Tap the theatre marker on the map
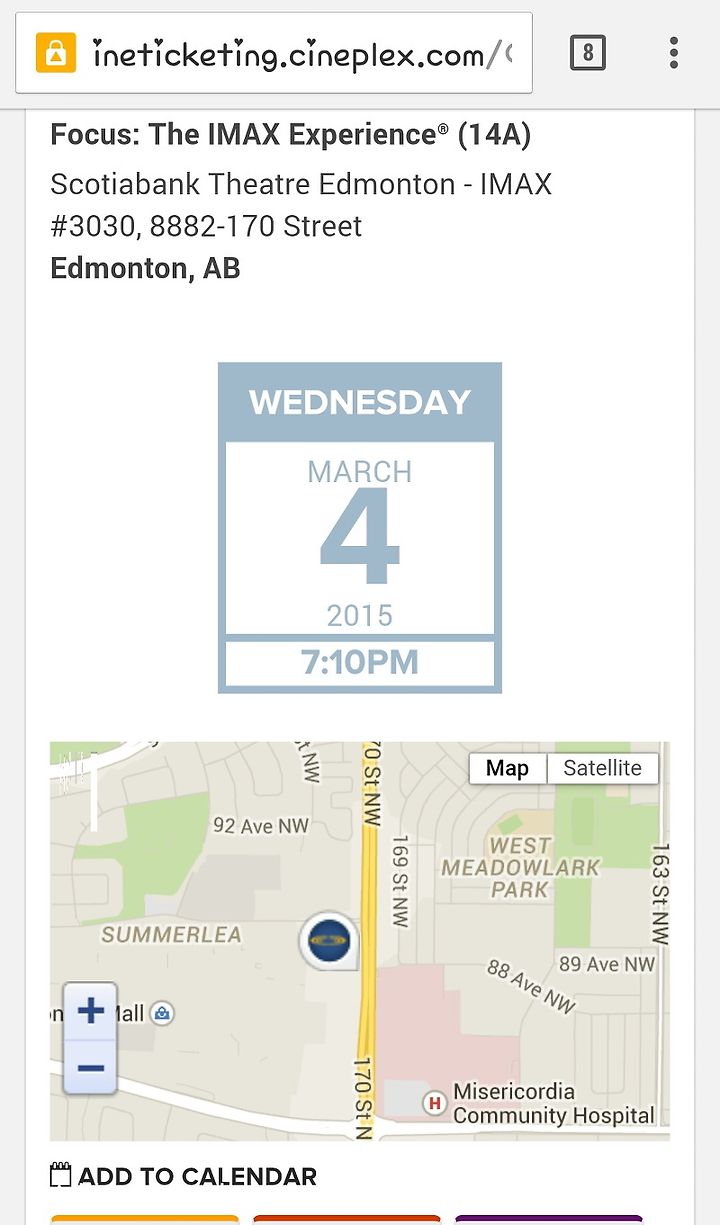 pos(328,941)
